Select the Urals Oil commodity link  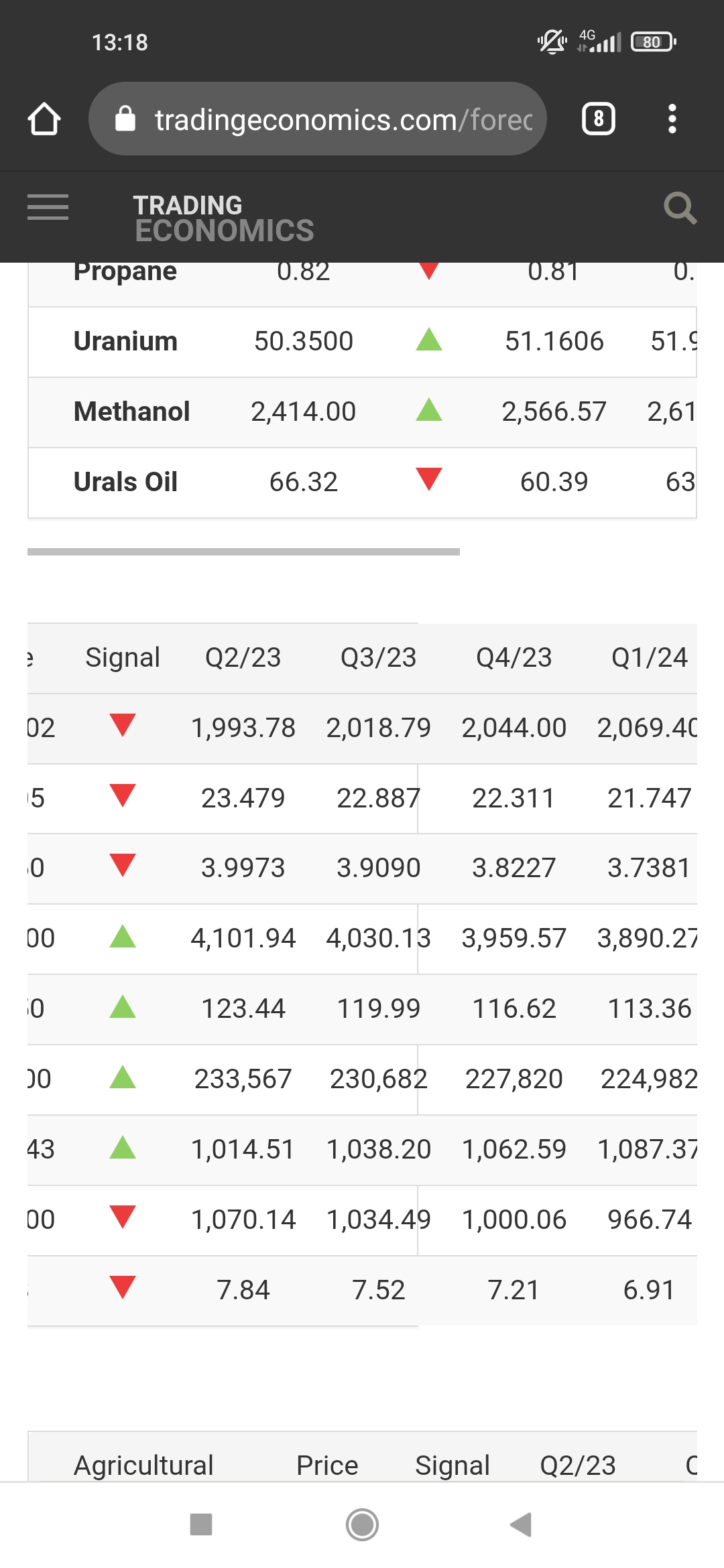coord(125,482)
